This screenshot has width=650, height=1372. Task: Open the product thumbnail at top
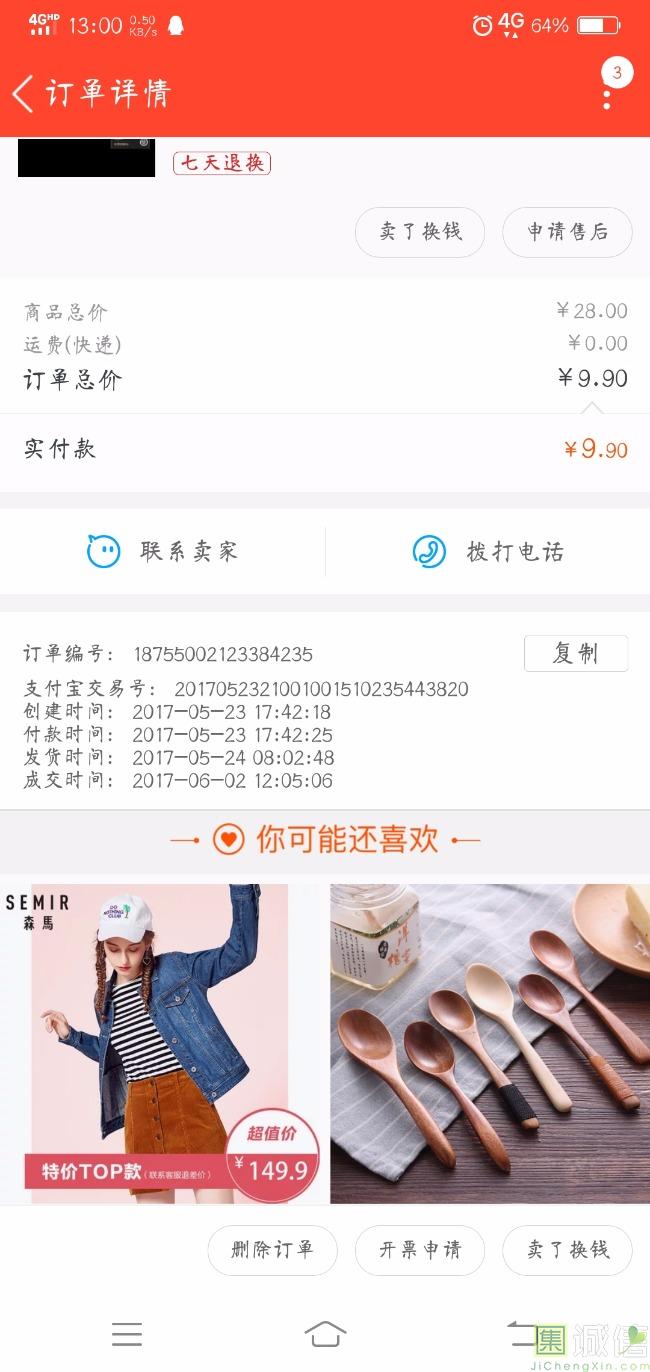point(87,158)
